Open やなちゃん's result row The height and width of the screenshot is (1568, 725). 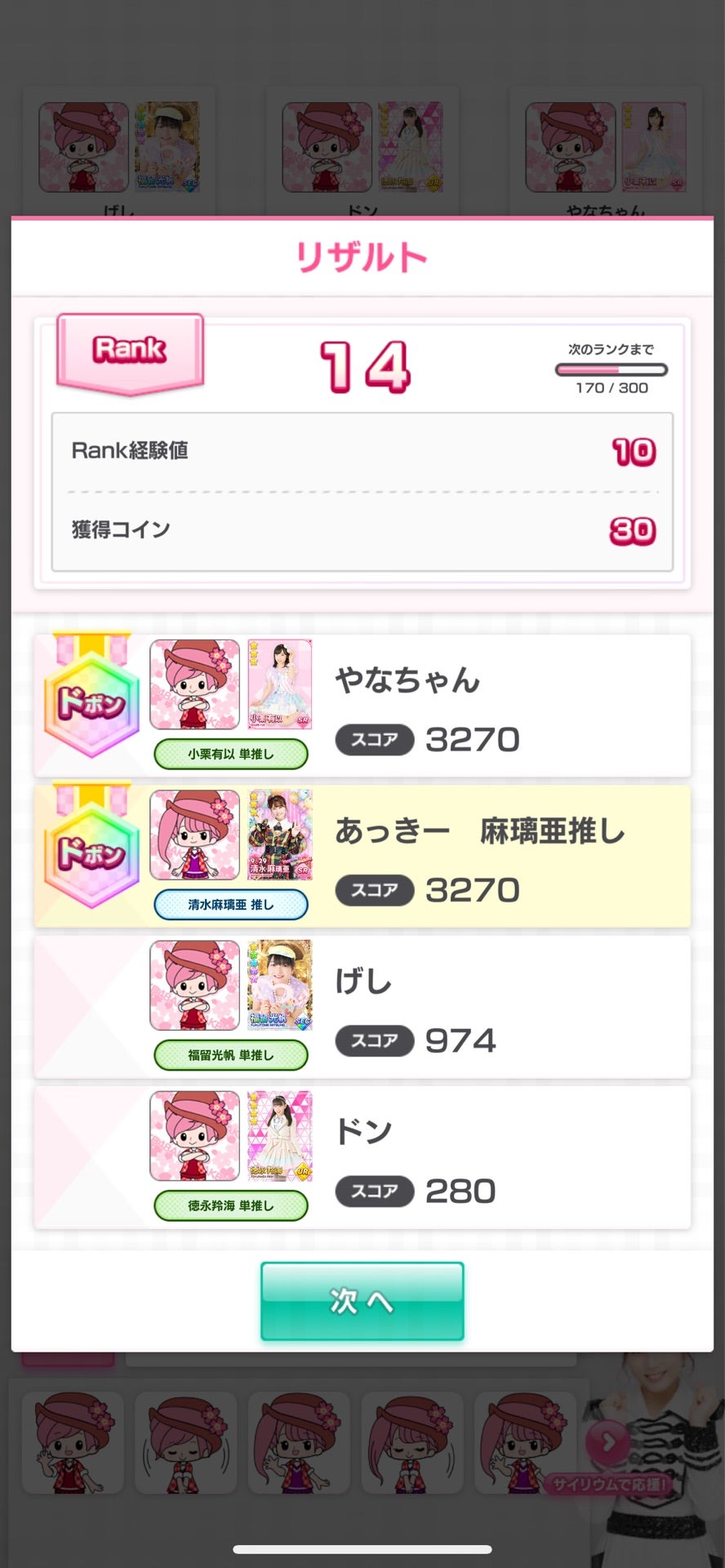point(362,706)
